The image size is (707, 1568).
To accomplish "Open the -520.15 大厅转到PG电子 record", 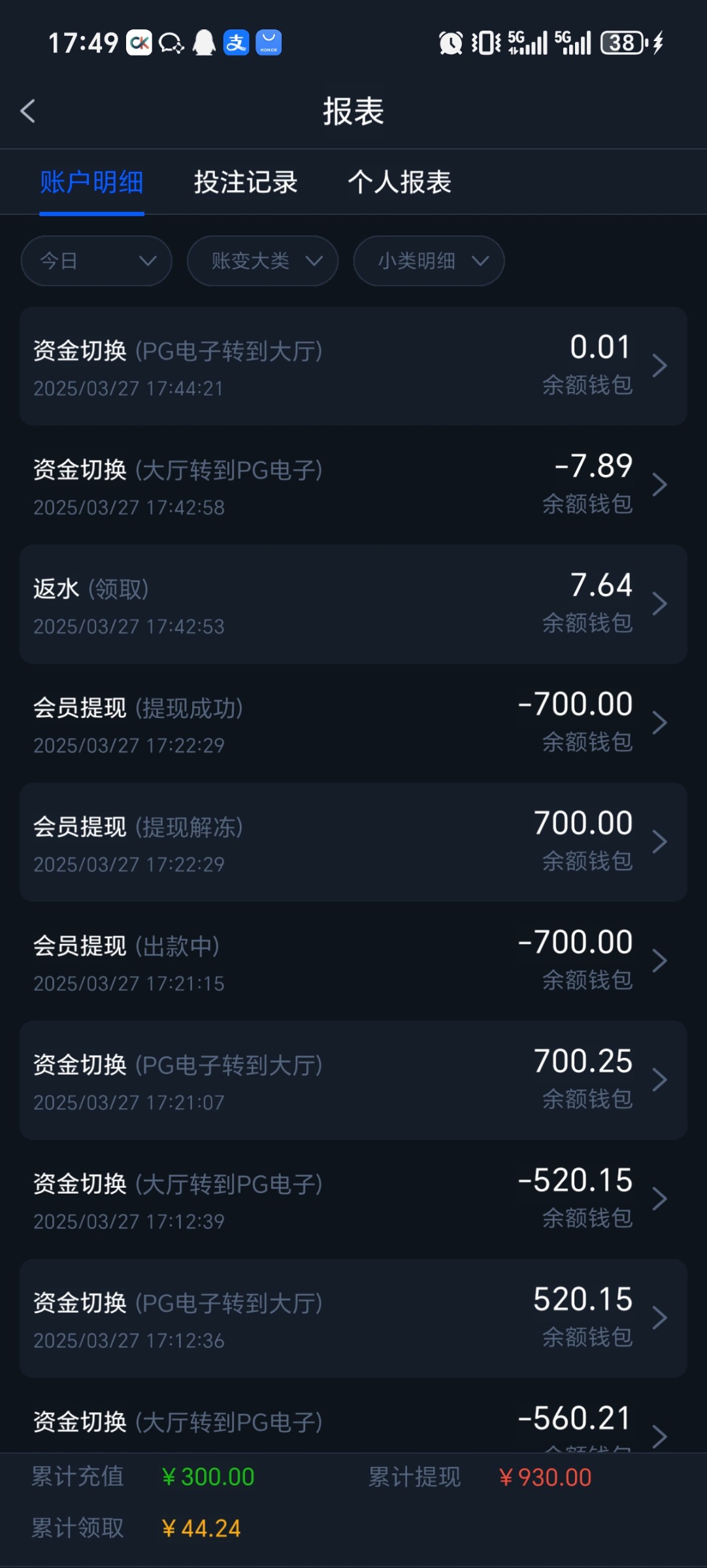I will 354,1200.
